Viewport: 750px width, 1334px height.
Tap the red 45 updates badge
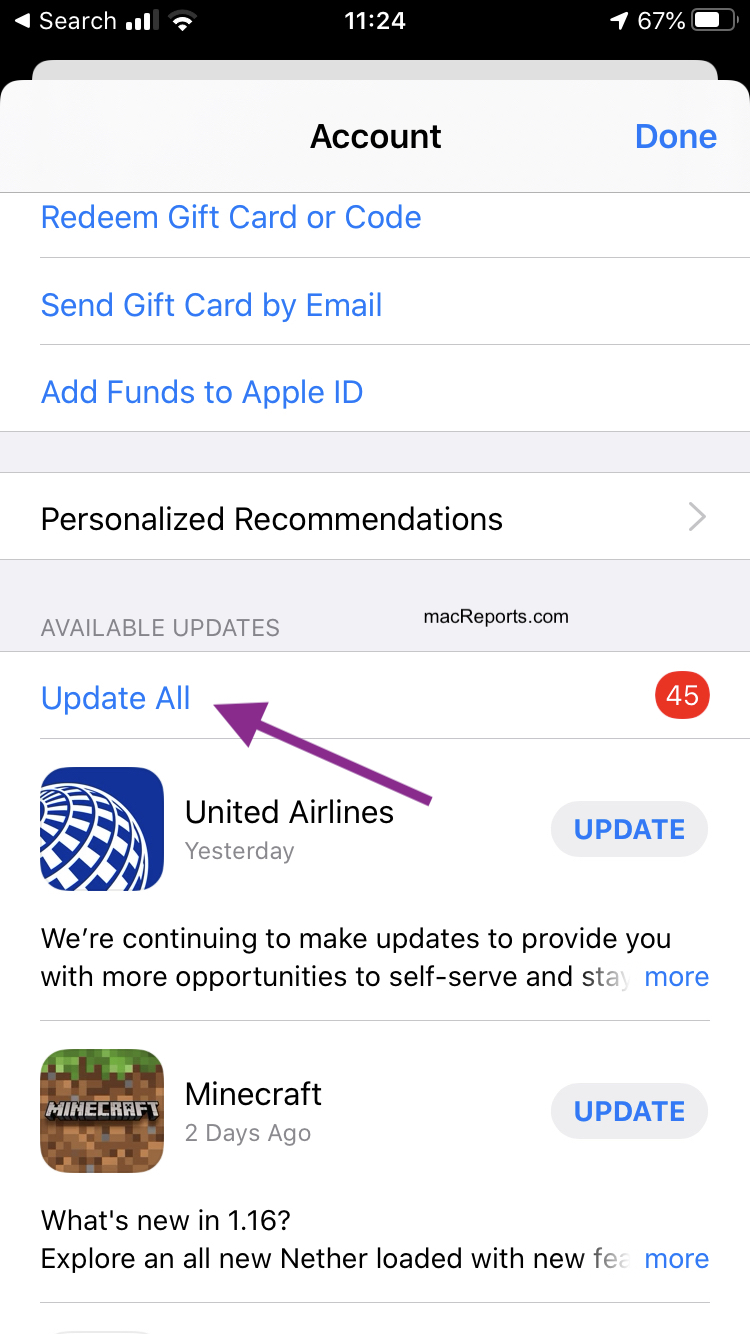[x=682, y=695]
